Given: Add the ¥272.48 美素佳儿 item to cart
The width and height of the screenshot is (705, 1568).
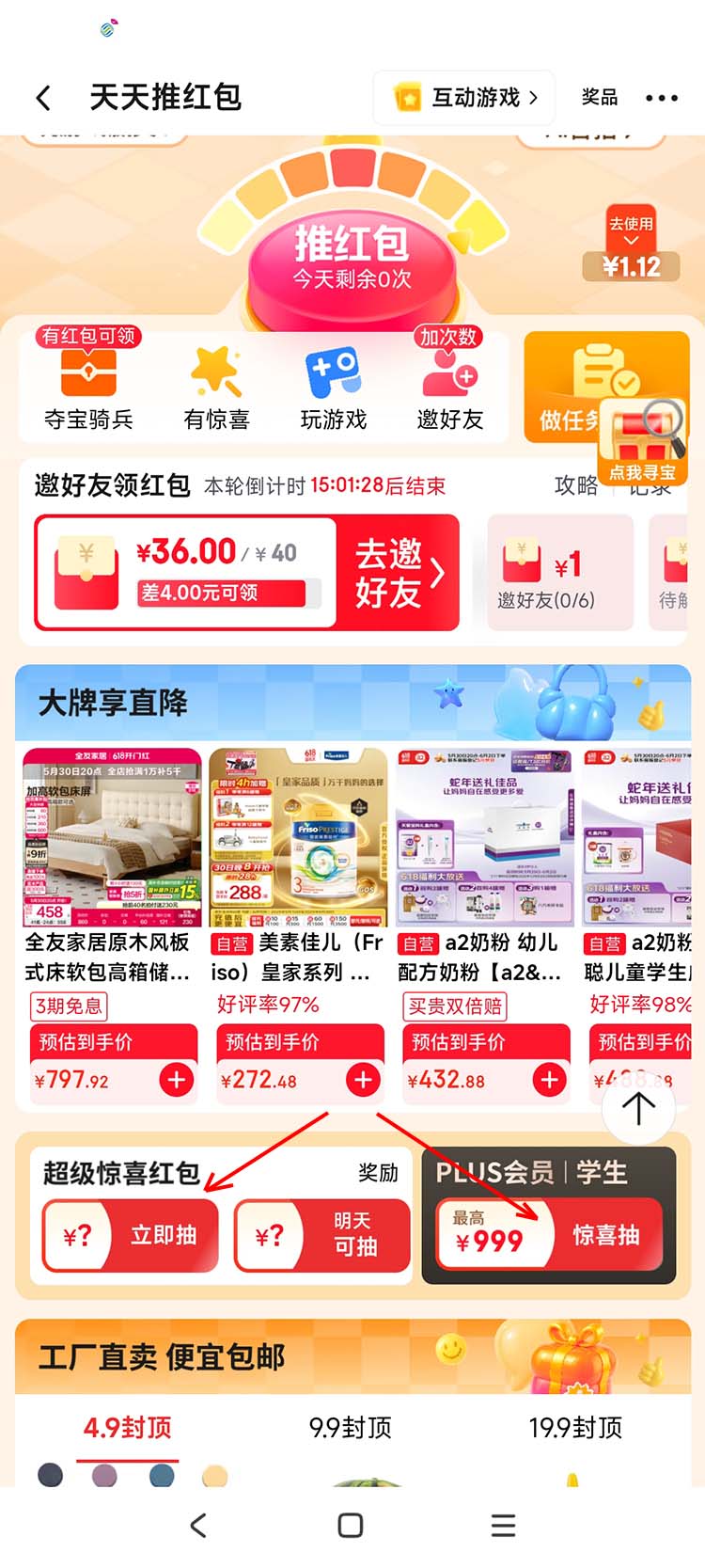Looking at the screenshot, I should pyautogui.click(x=363, y=1080).
